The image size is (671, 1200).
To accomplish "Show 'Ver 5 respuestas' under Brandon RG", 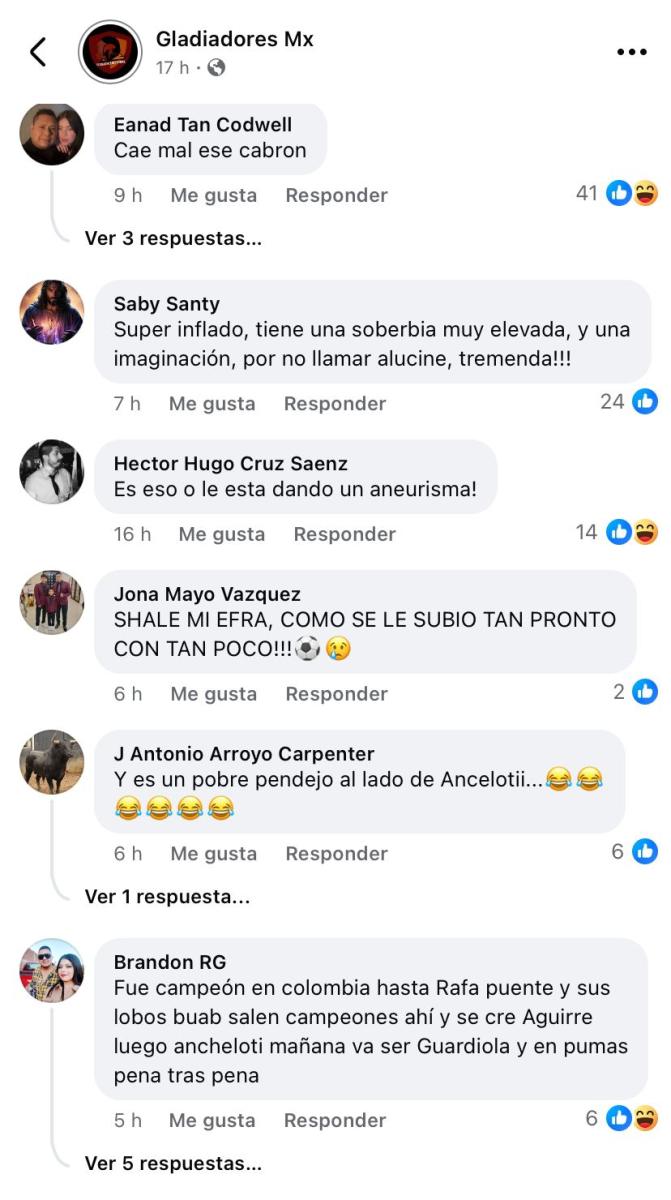I will click(x=173, y=1164).
